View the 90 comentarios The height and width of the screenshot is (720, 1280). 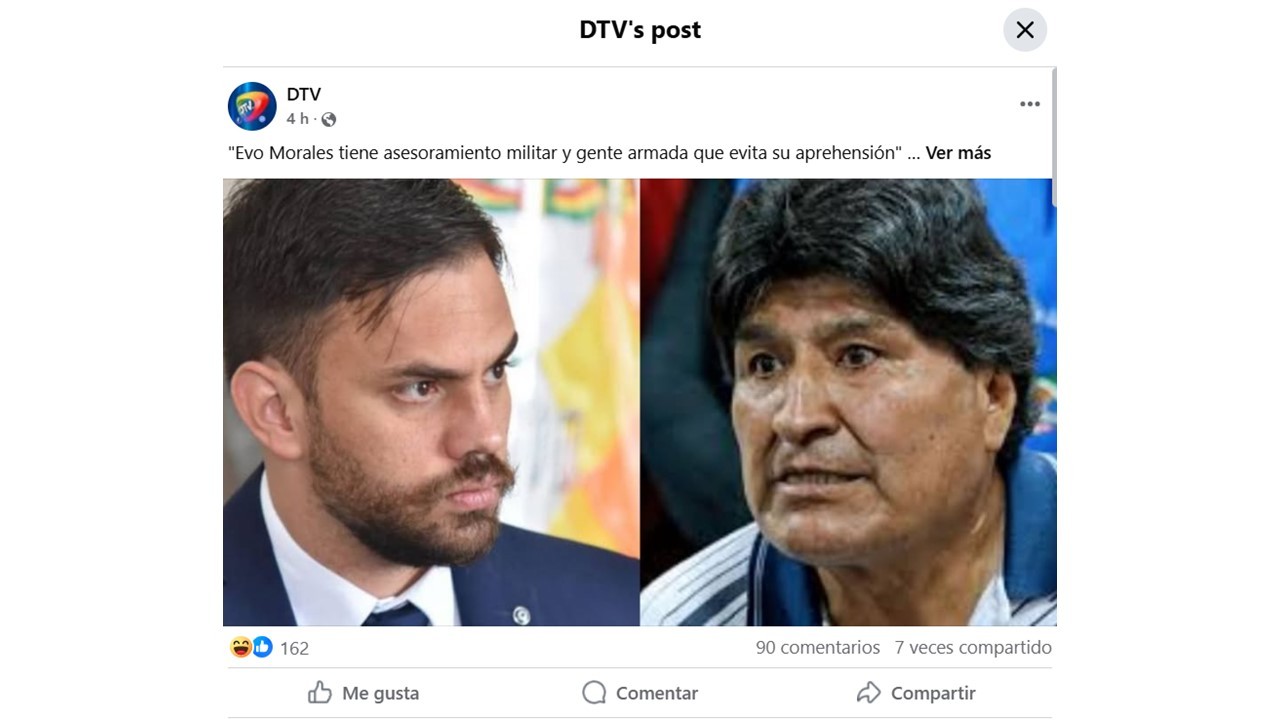[x=817, y=648]
